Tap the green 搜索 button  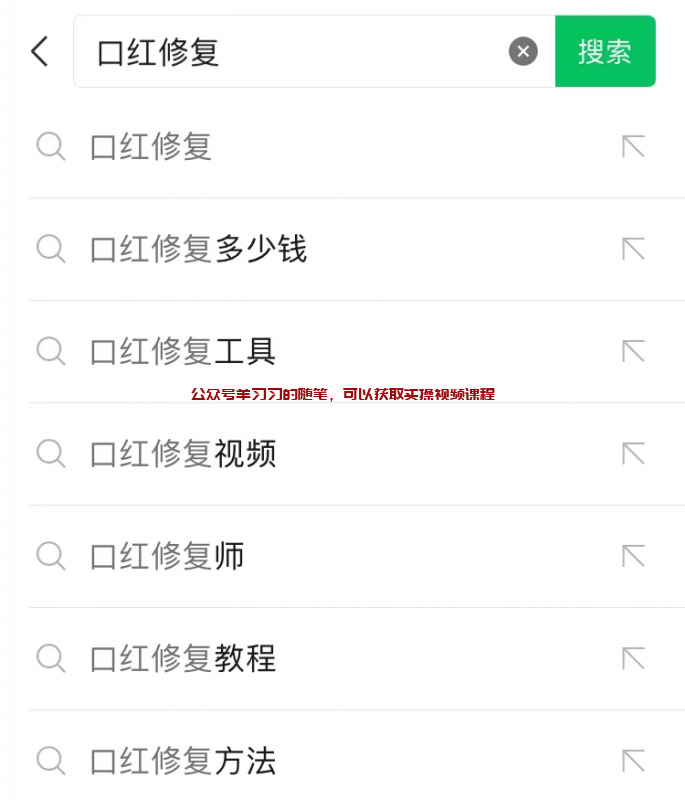point(605,51)
